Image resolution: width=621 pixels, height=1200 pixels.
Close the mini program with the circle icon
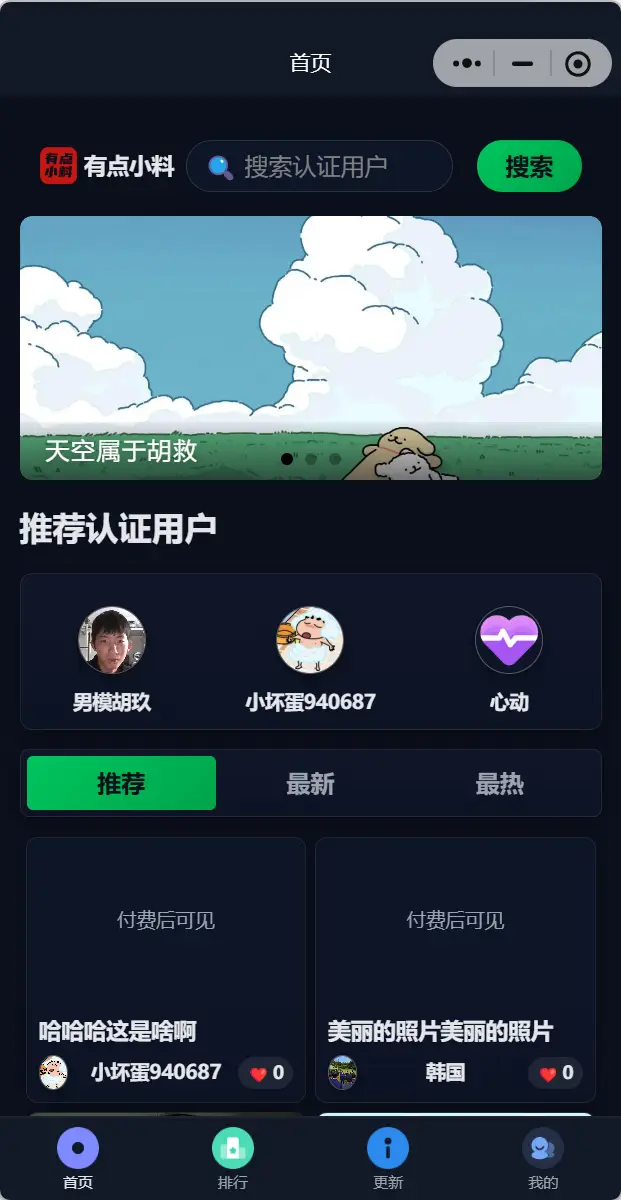(x=577, y=64)
